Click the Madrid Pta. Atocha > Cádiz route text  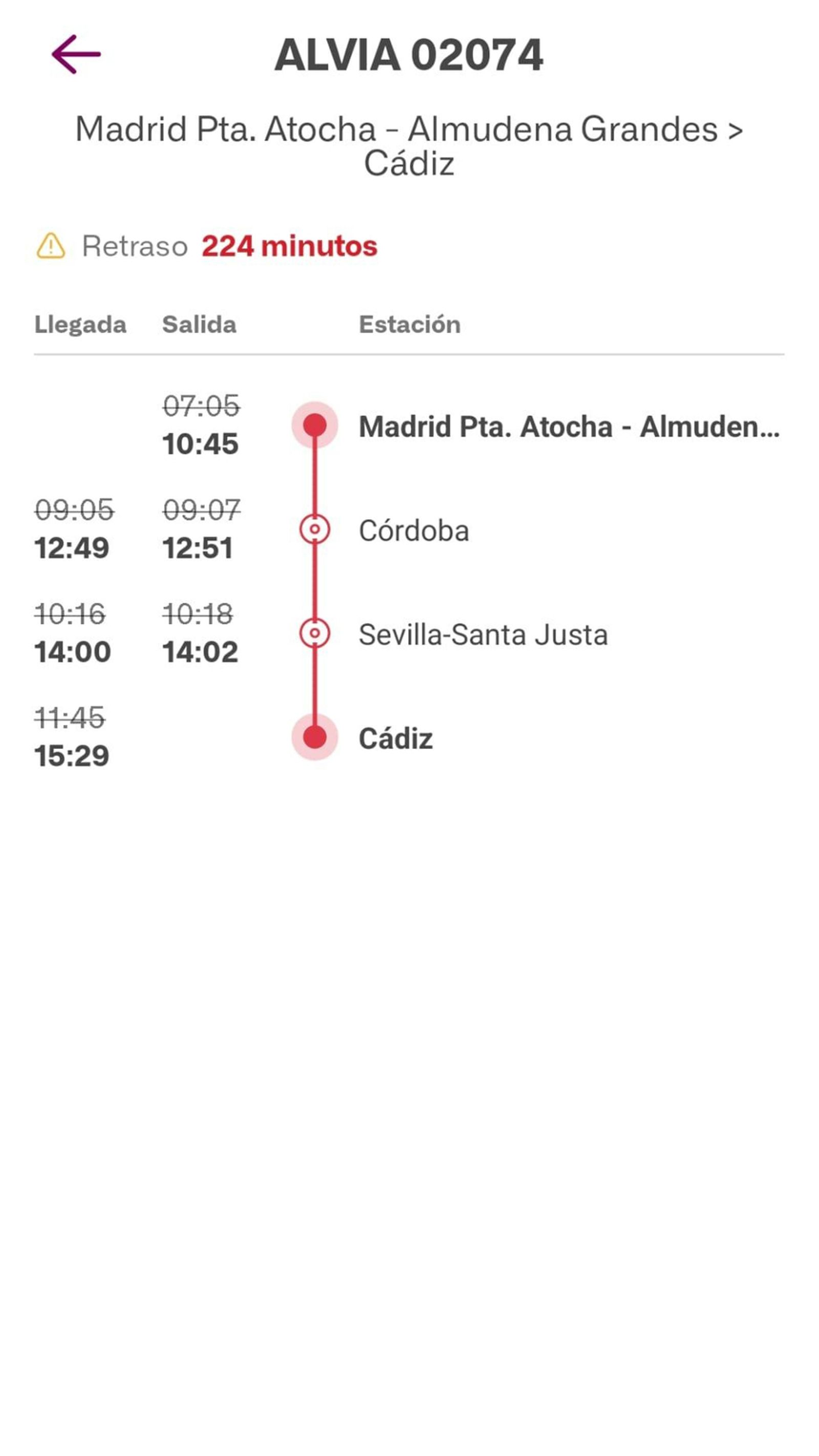click(409, 145)
